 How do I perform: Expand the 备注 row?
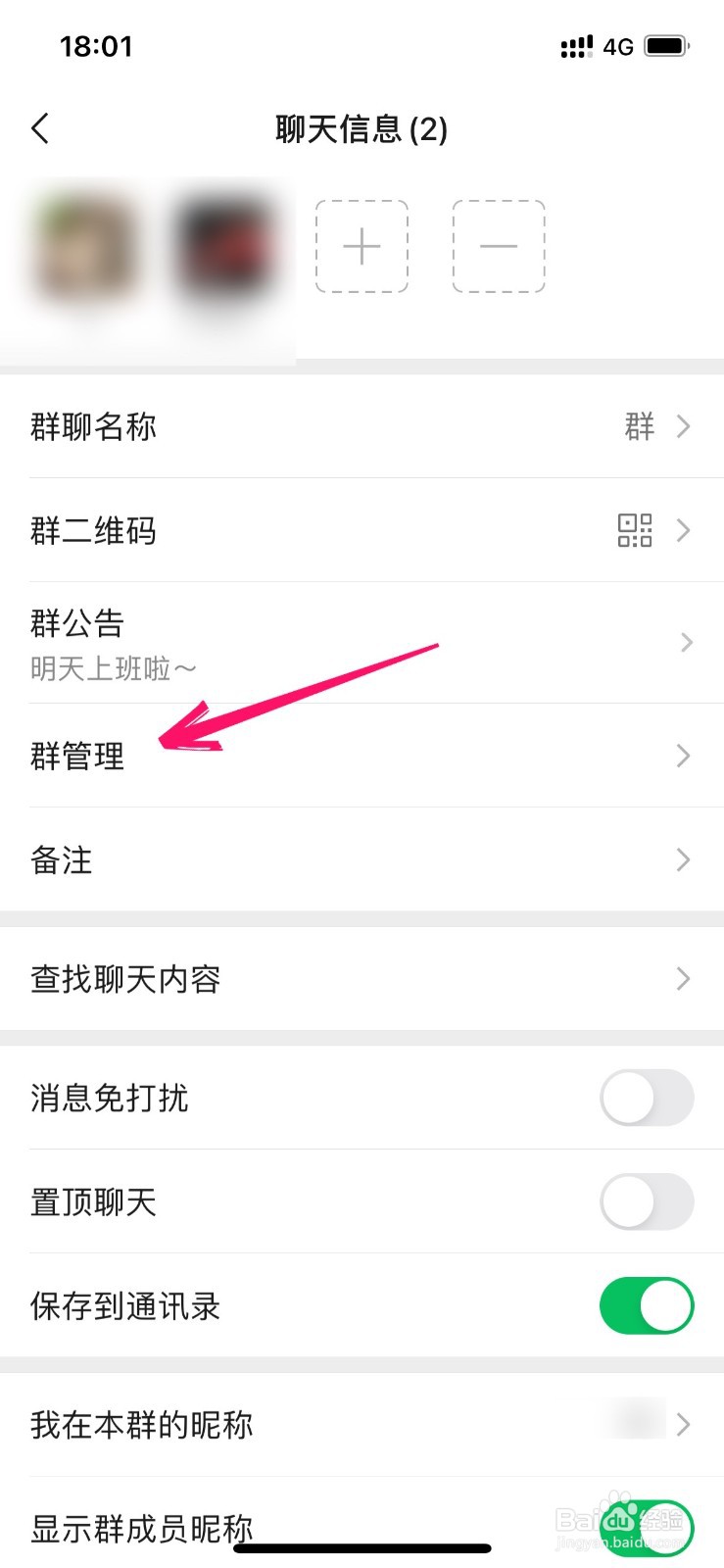683,860
